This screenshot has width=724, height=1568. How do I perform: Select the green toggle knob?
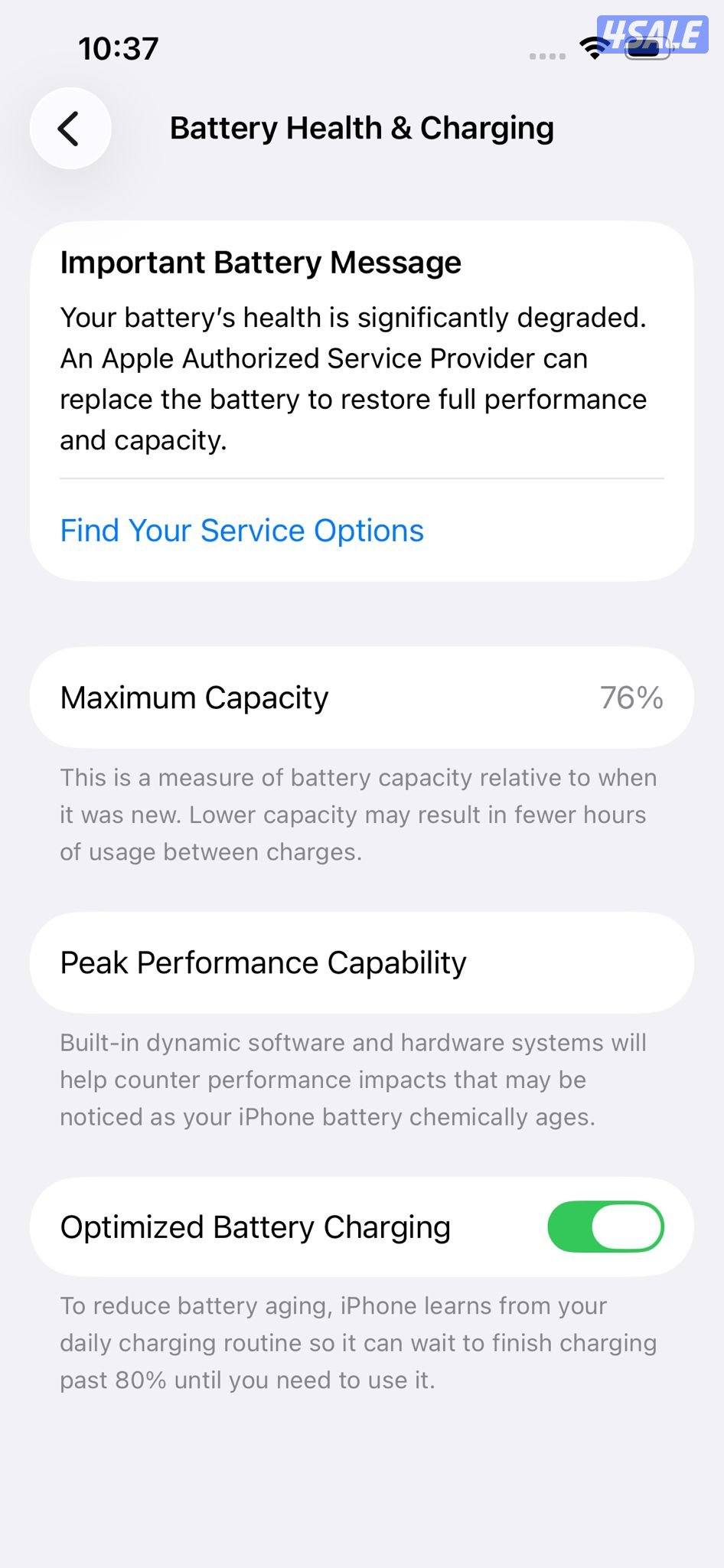(x=629, y=1227)
